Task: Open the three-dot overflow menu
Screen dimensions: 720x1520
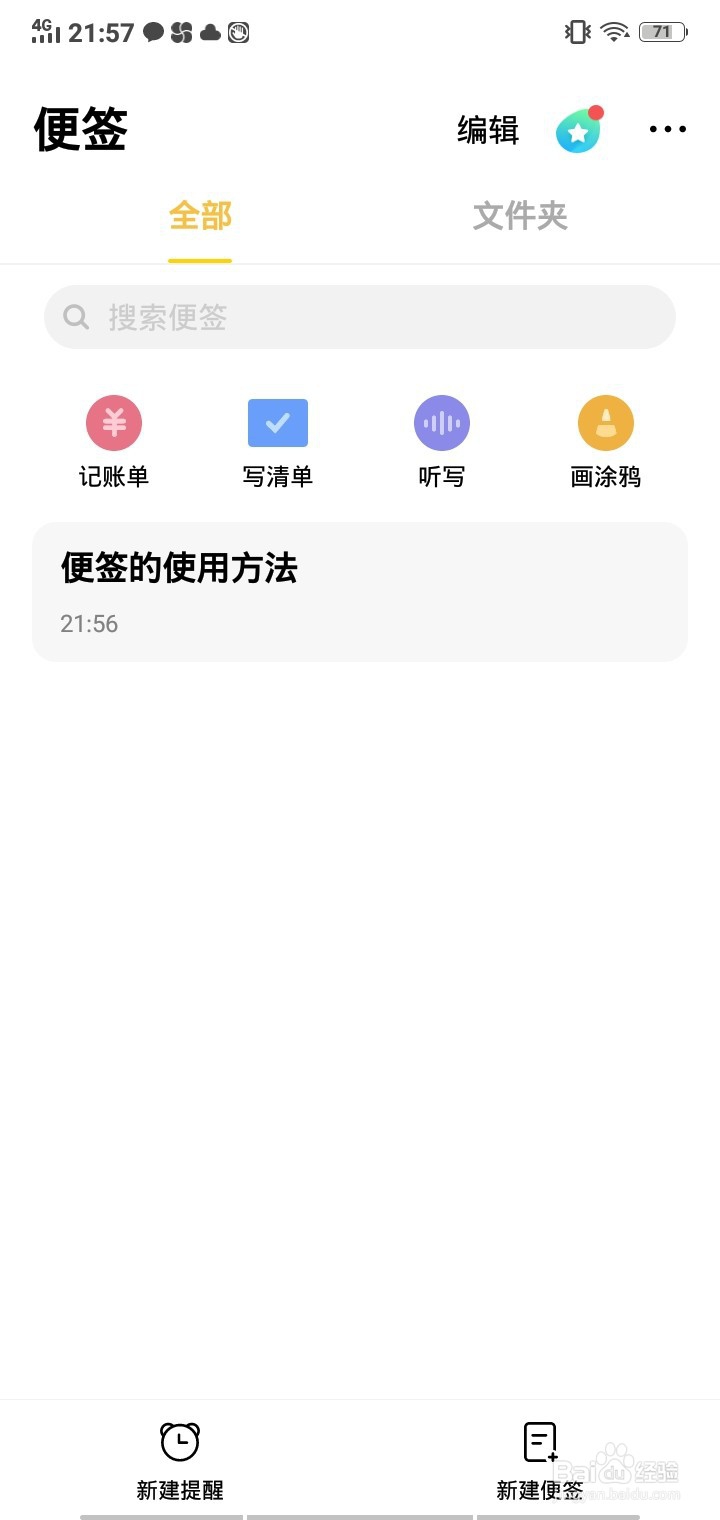Action: click(668, 129)
